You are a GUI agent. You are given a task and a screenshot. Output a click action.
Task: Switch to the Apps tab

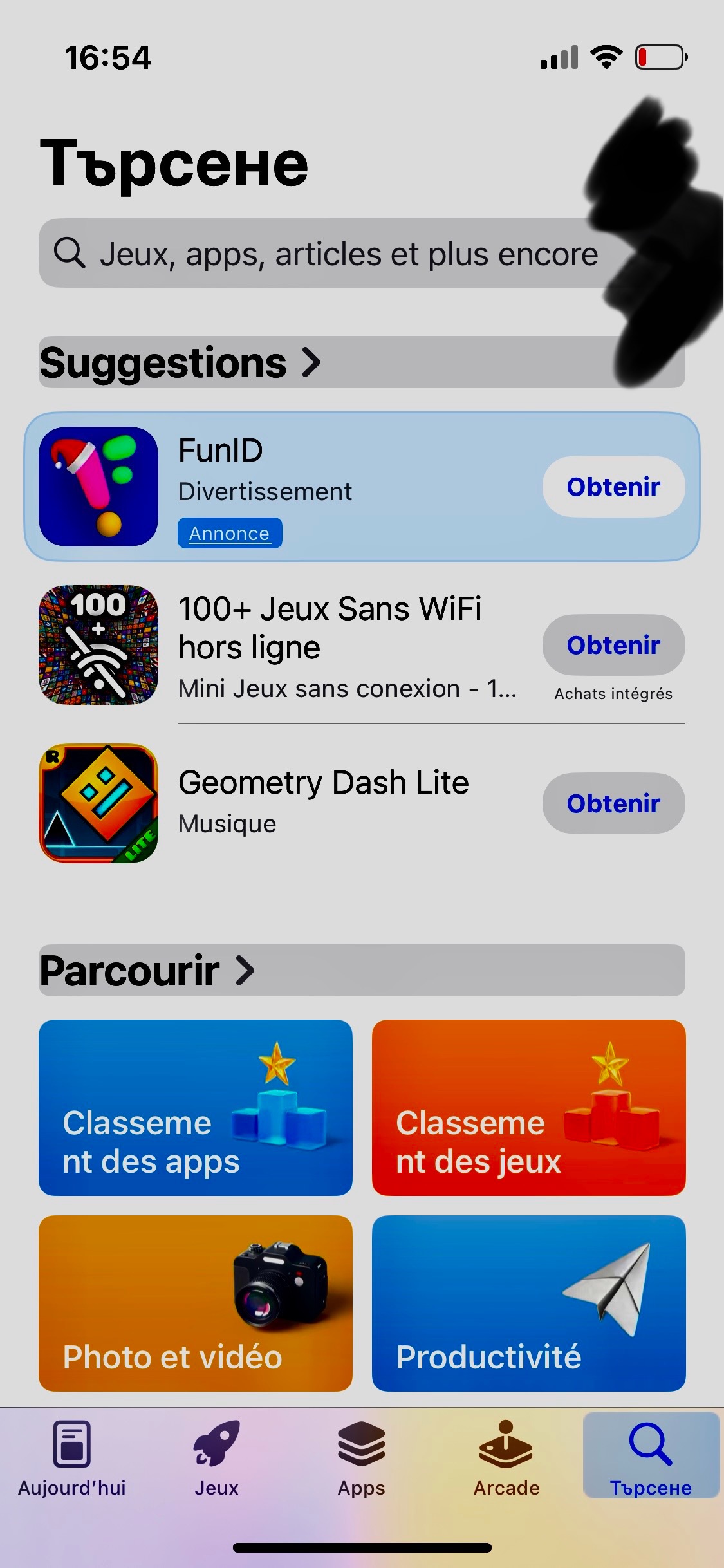point(362,1459)
